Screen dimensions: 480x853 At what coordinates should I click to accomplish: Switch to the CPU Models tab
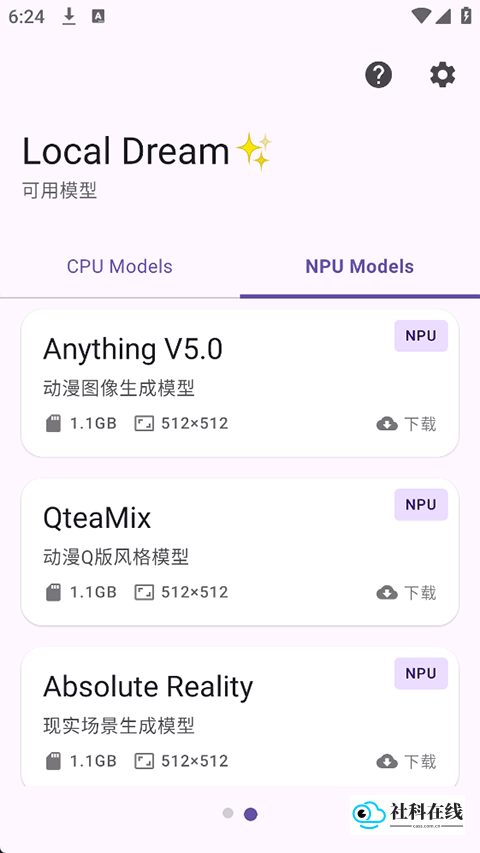tap(120, 267)
